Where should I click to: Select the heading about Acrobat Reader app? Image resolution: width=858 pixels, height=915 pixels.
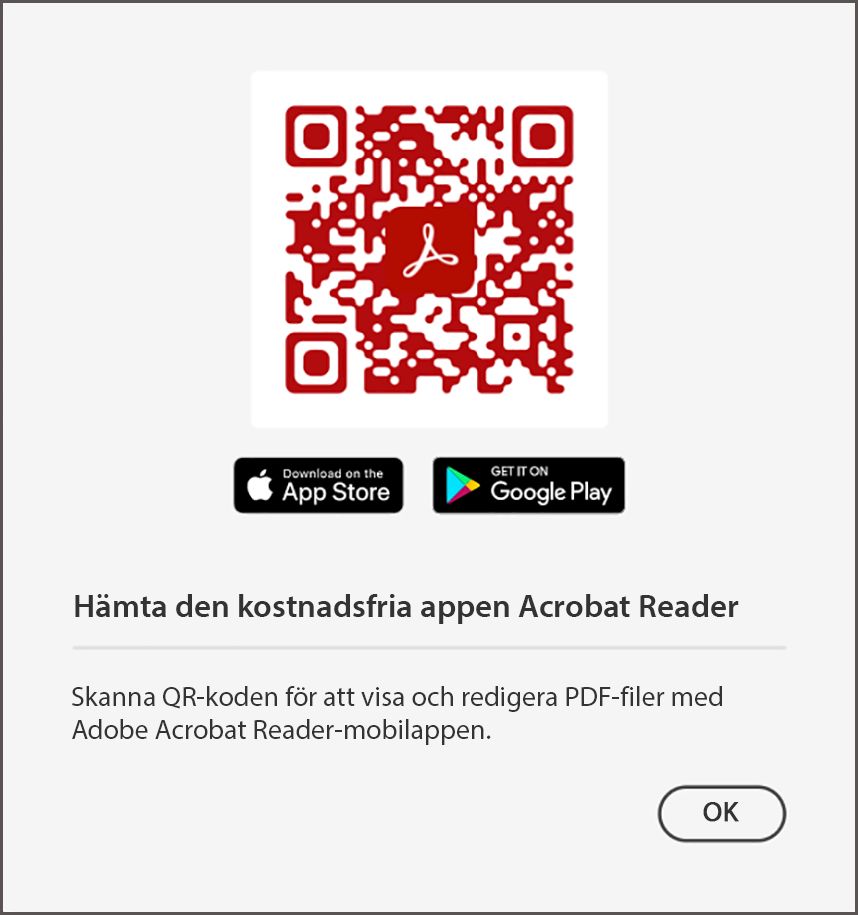click(405, 606)
